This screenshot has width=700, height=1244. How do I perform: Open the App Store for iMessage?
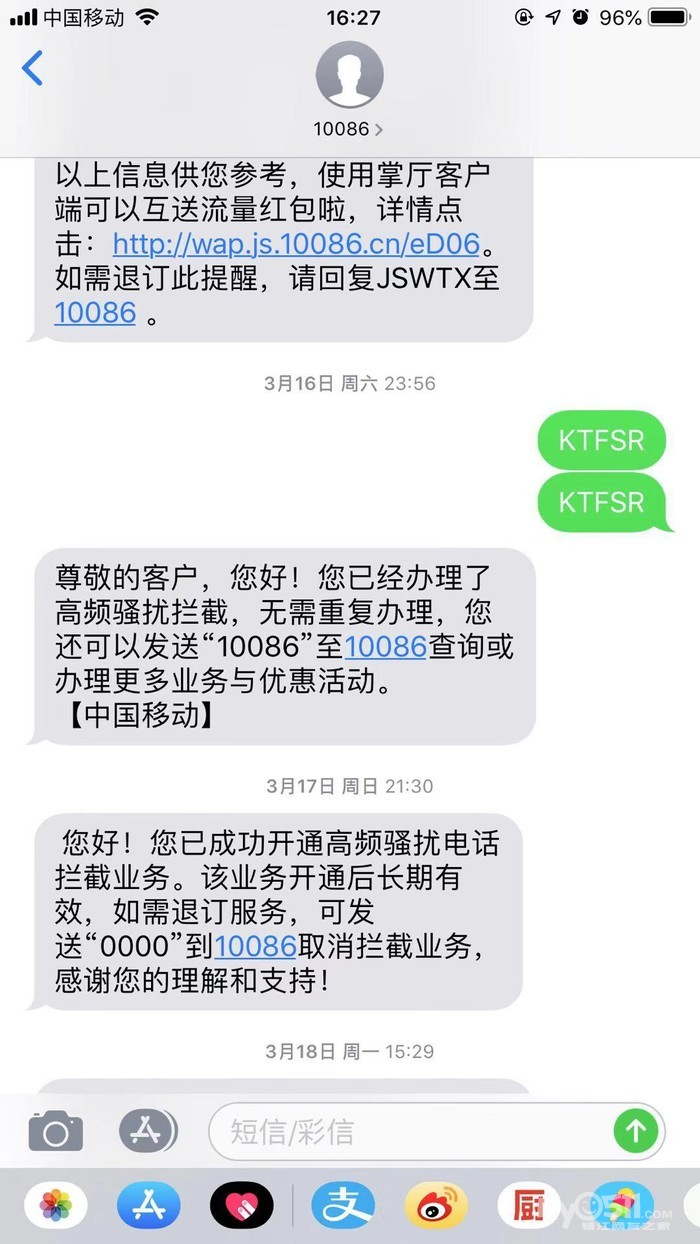coord(148,1206)
